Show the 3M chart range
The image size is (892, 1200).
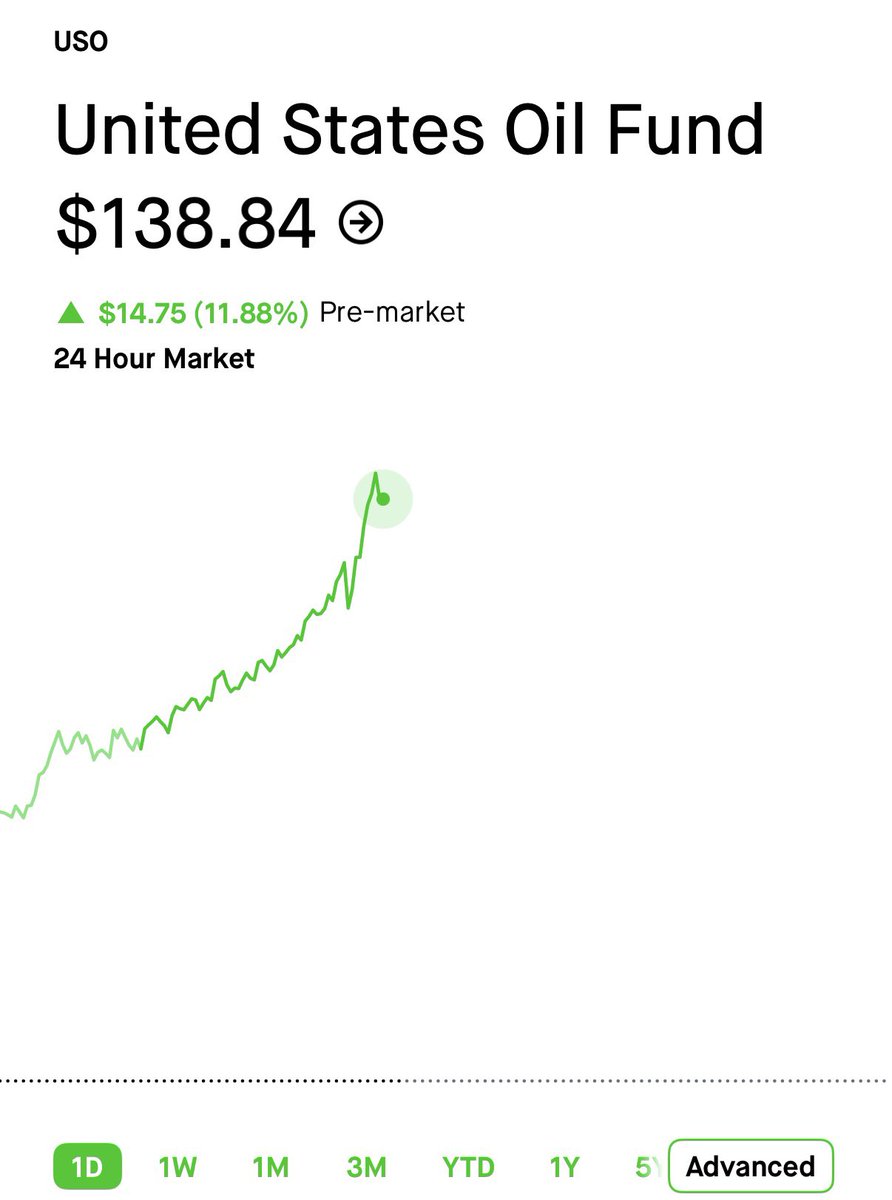(367, 1166)
